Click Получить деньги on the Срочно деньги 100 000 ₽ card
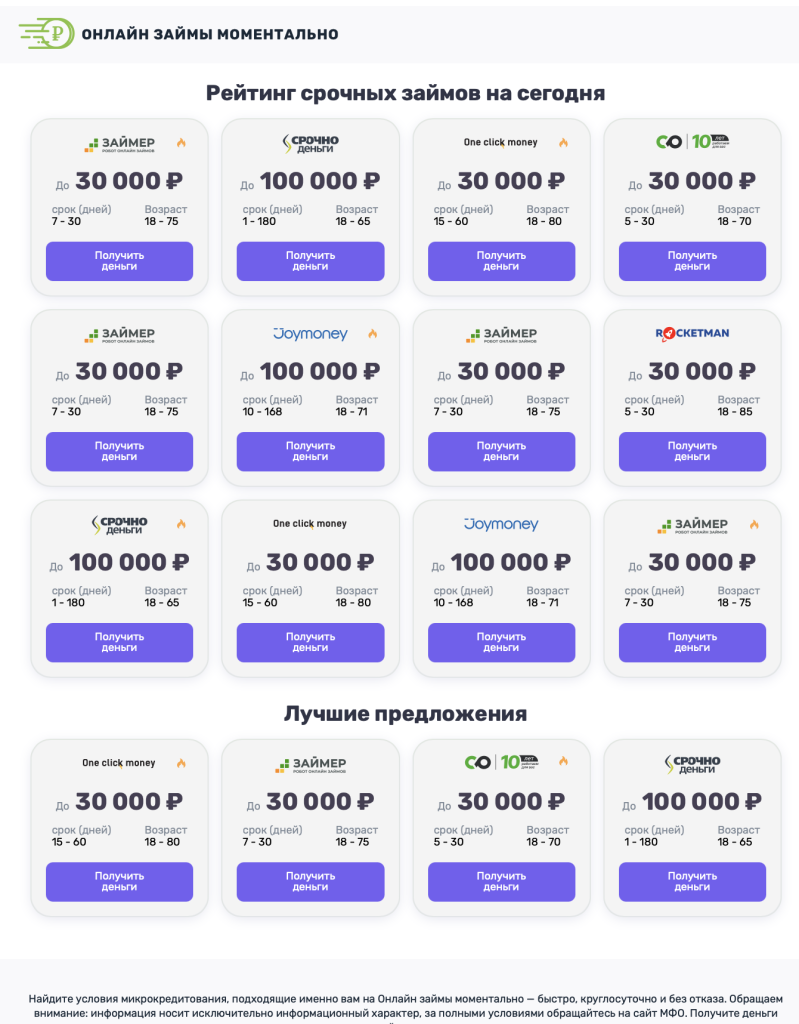 (310, 261)
